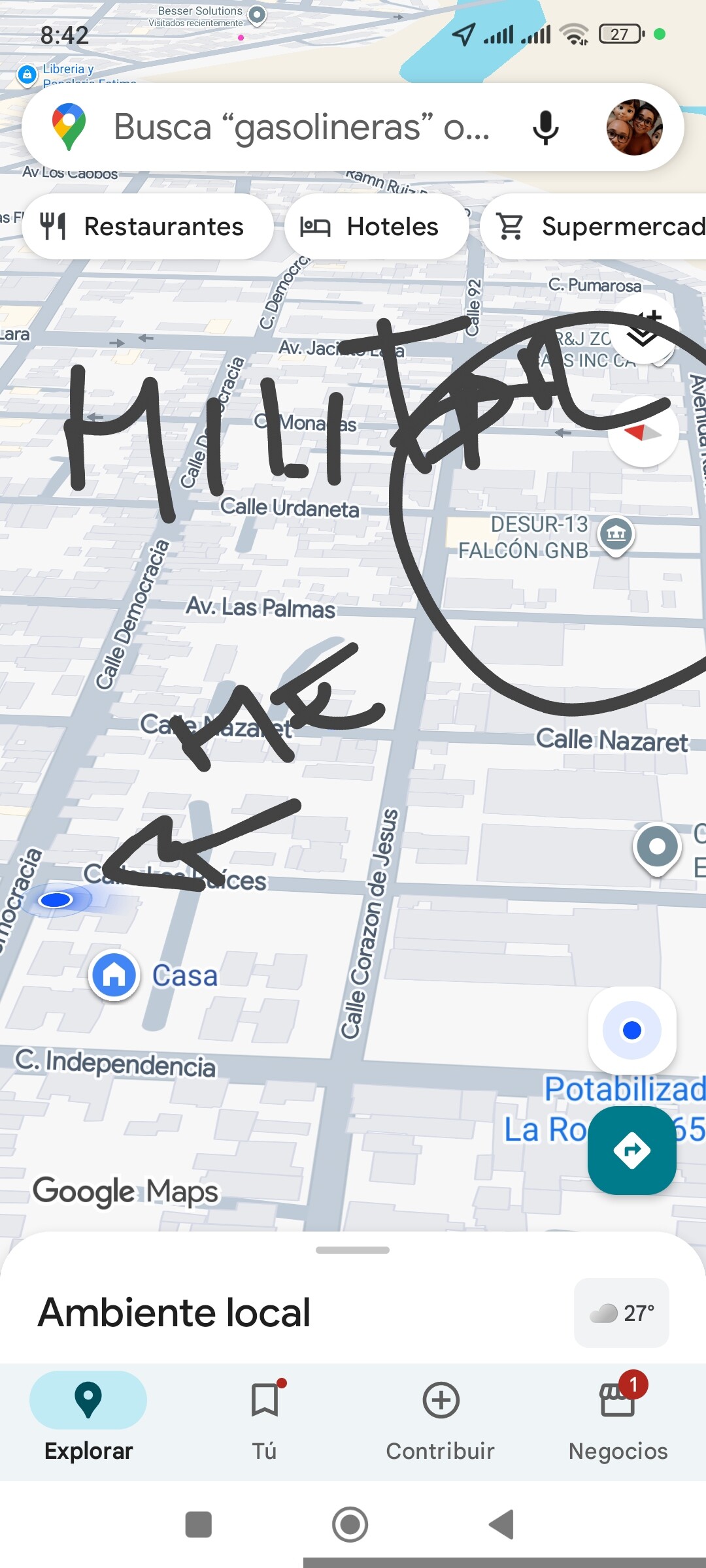Start voice search with the microphone

pos(545,127)
